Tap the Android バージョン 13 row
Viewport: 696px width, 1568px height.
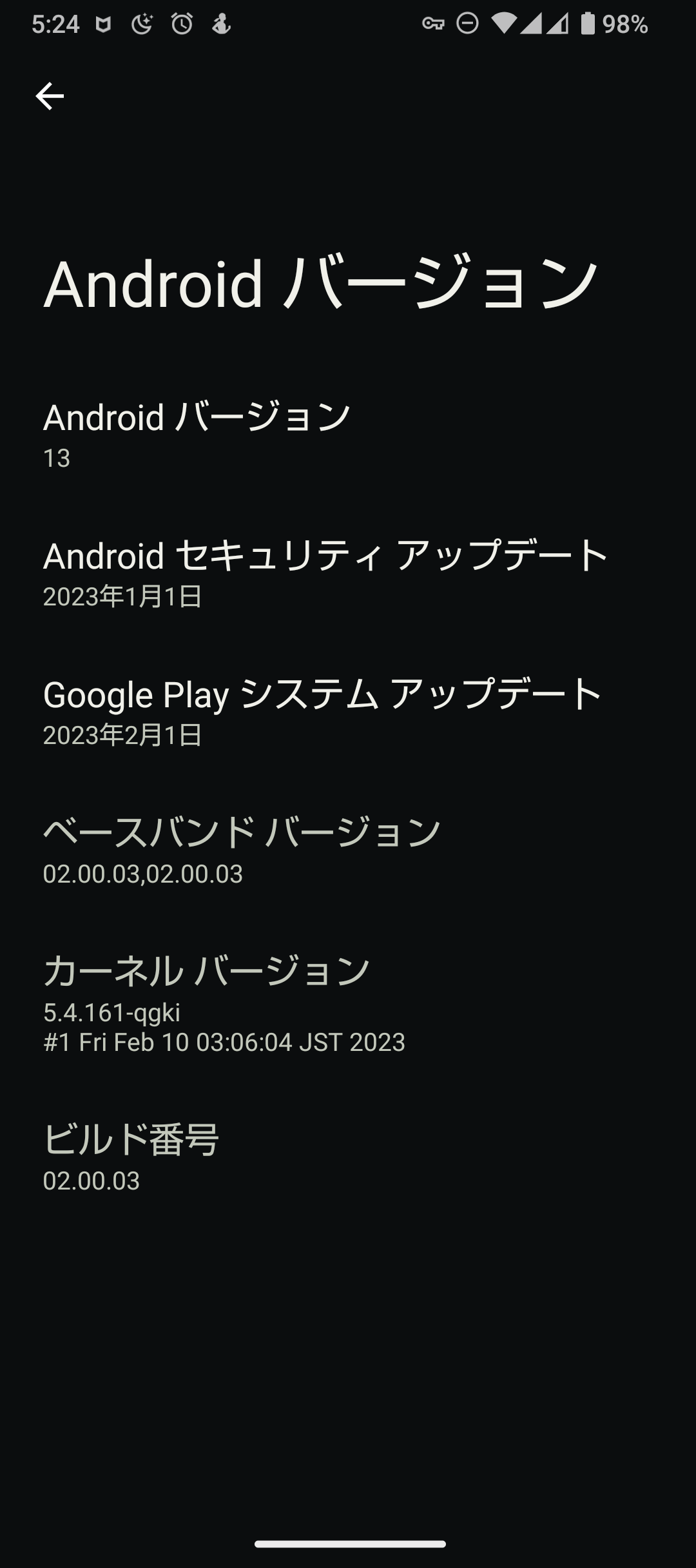[x=348, y=435]
